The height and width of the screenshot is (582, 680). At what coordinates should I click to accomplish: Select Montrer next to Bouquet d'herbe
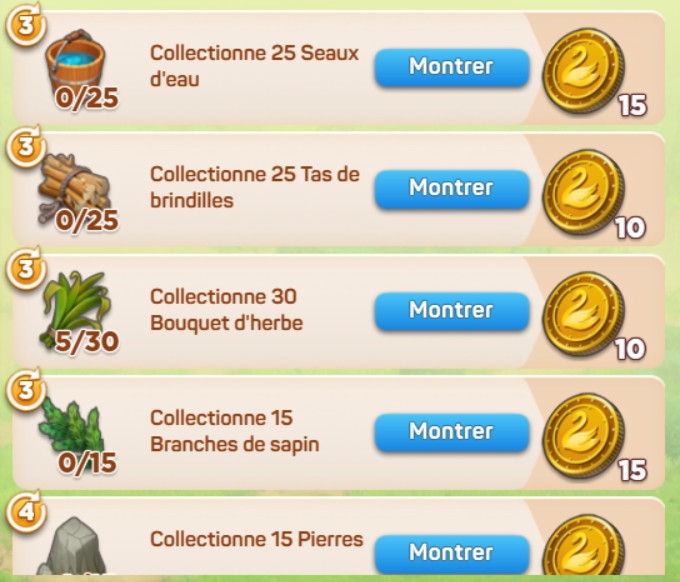[451, 310]
